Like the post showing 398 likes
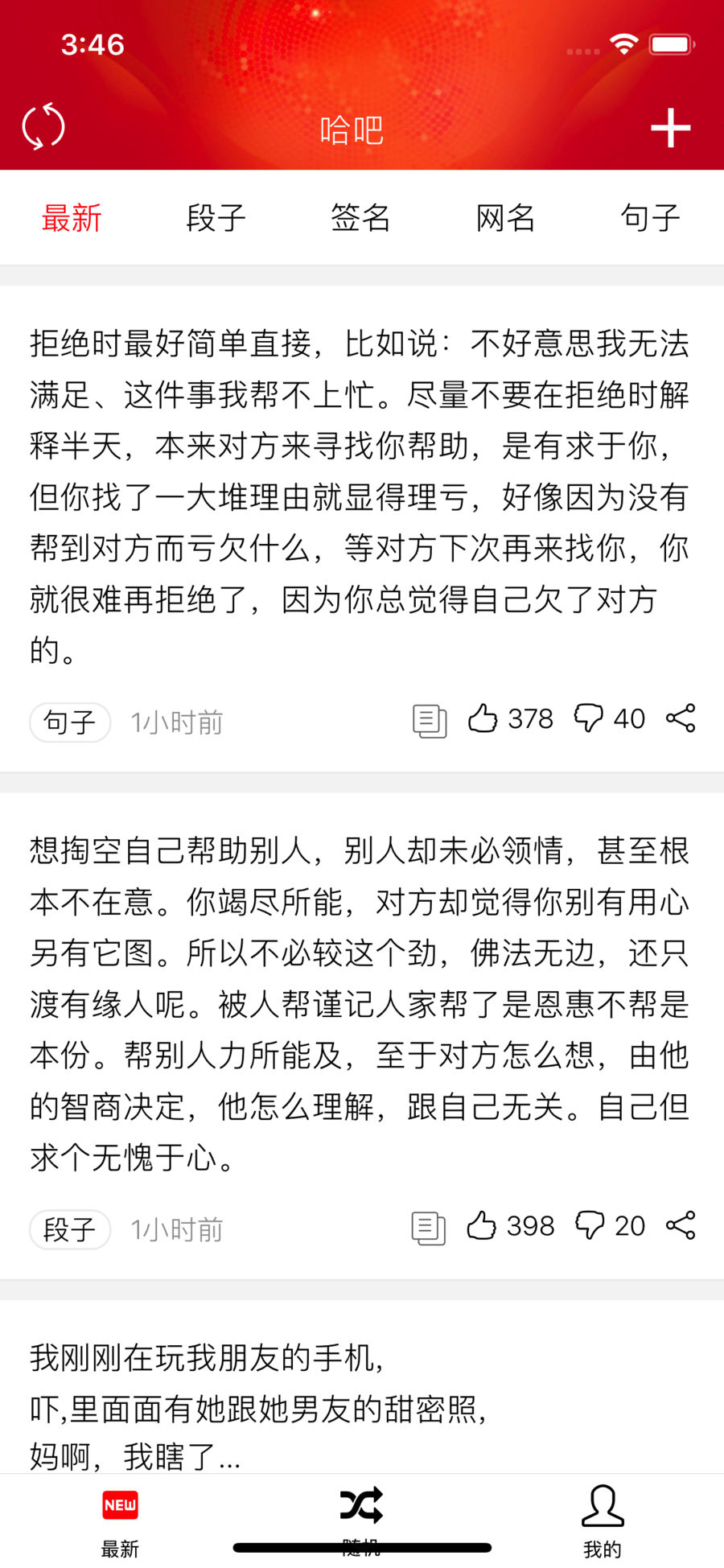 click(x=482, y=1226)
